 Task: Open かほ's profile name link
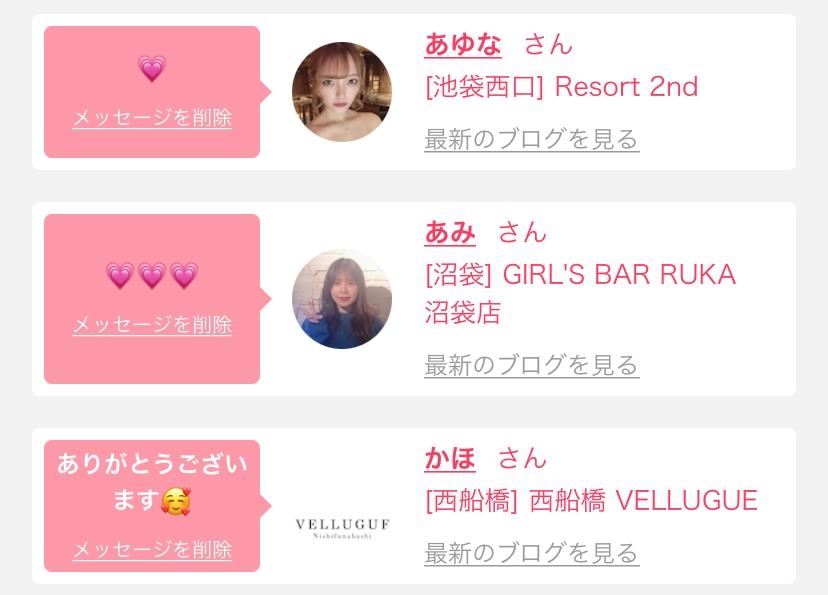point(450,458)
